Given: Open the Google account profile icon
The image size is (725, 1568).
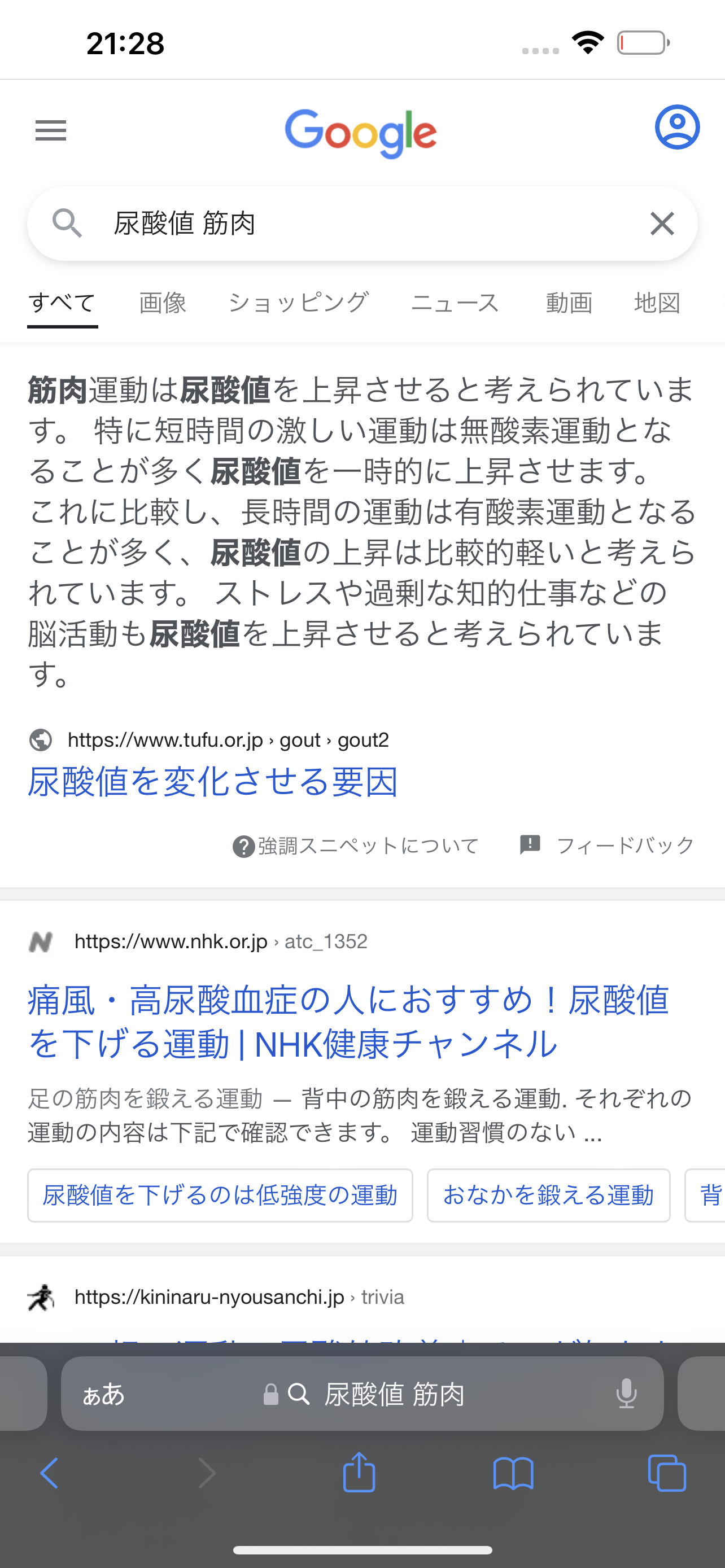Looking at the screenshot, I should [677, 127].
